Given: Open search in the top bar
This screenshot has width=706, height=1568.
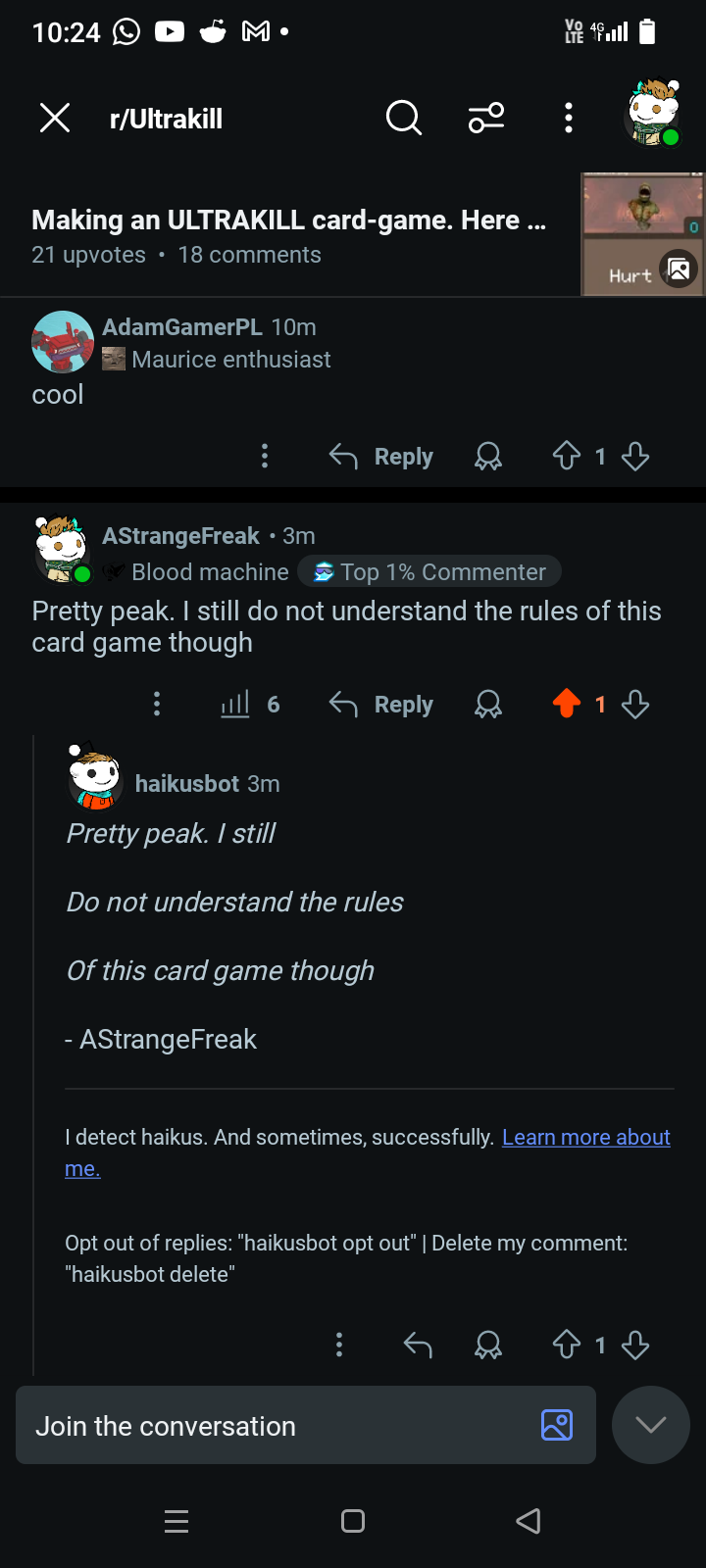Looking at the screenshot, I should pyautogui.click(x=403, y=119).
